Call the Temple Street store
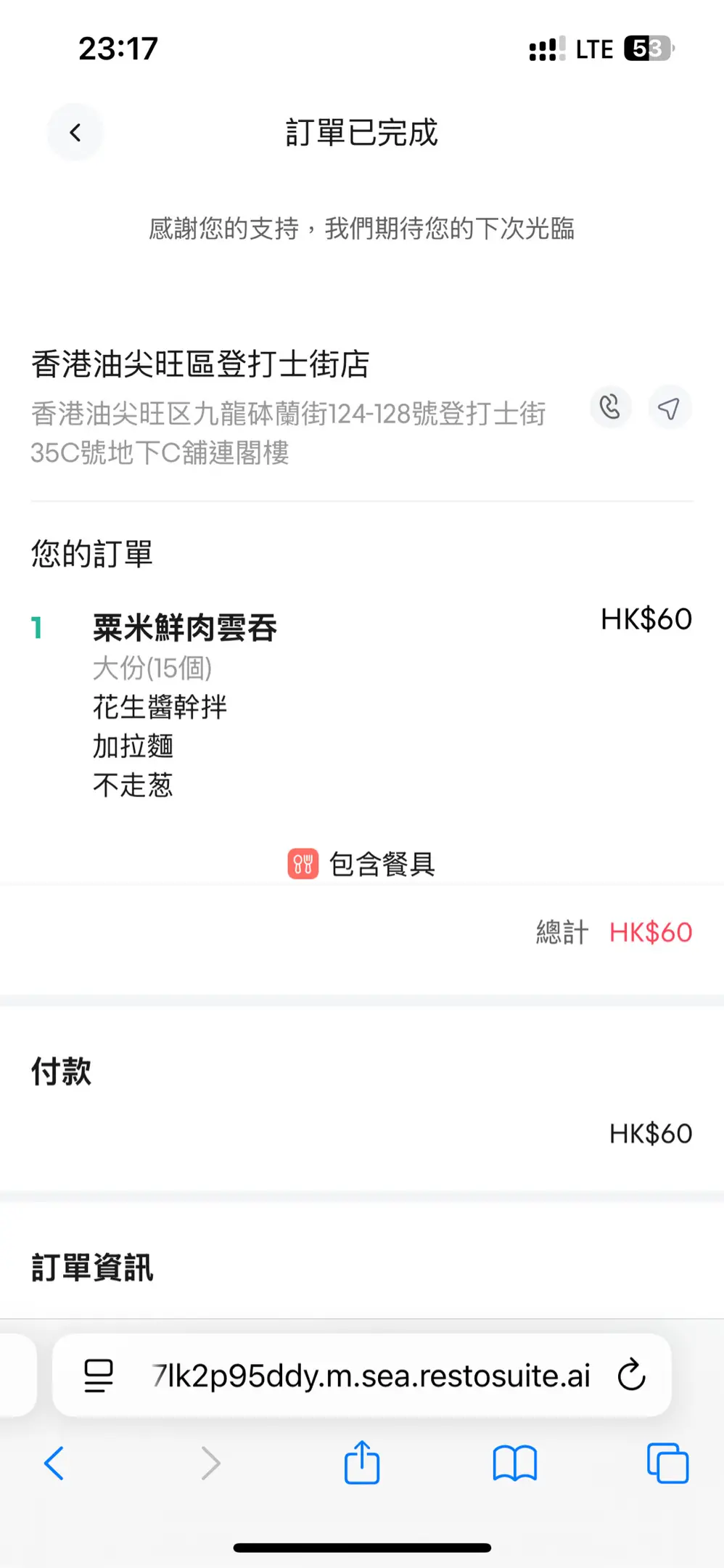The height and width of the screenshot is (1568, 724). pos(611,407)
